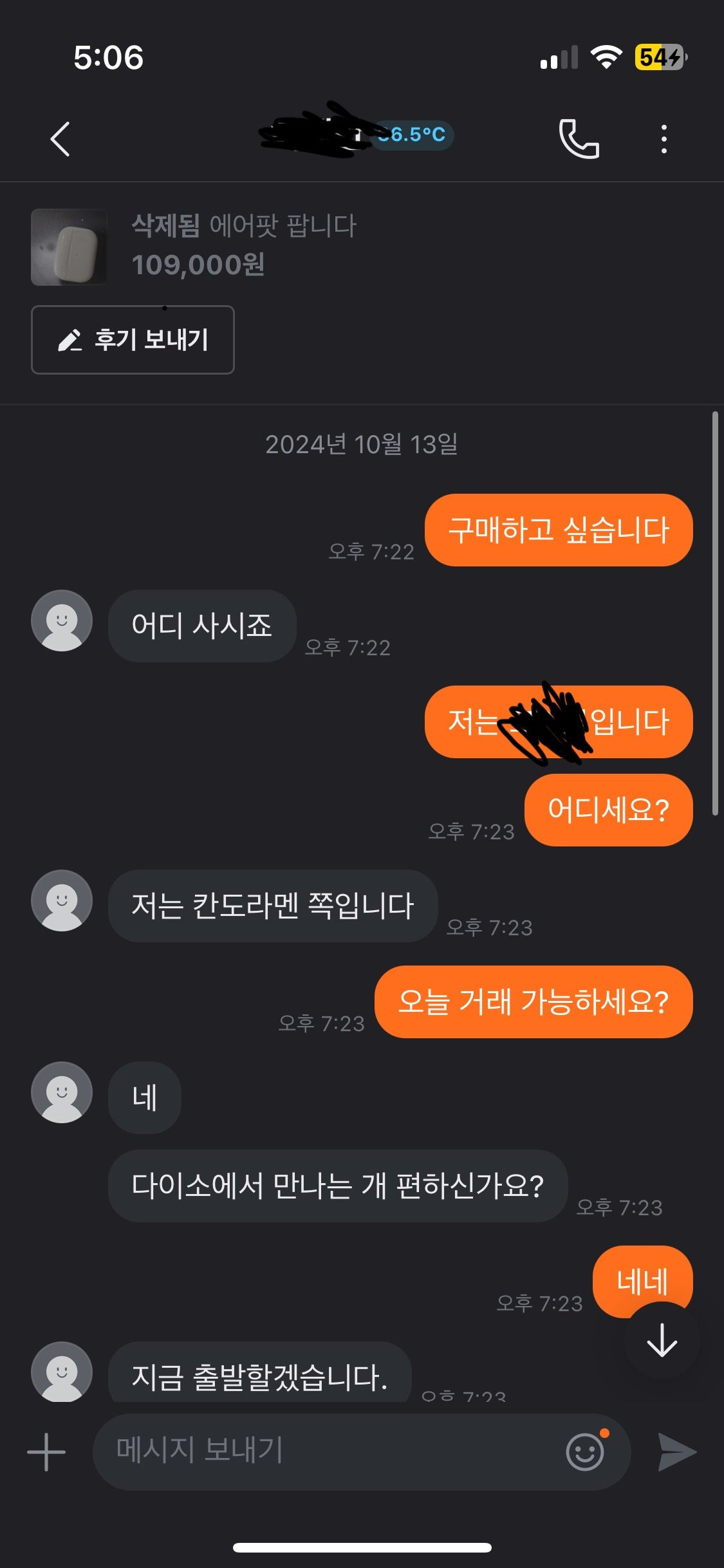This screenshot has height=1568, width=724.
Task: Open the plus attachment menu
Action: (46, 1452)
